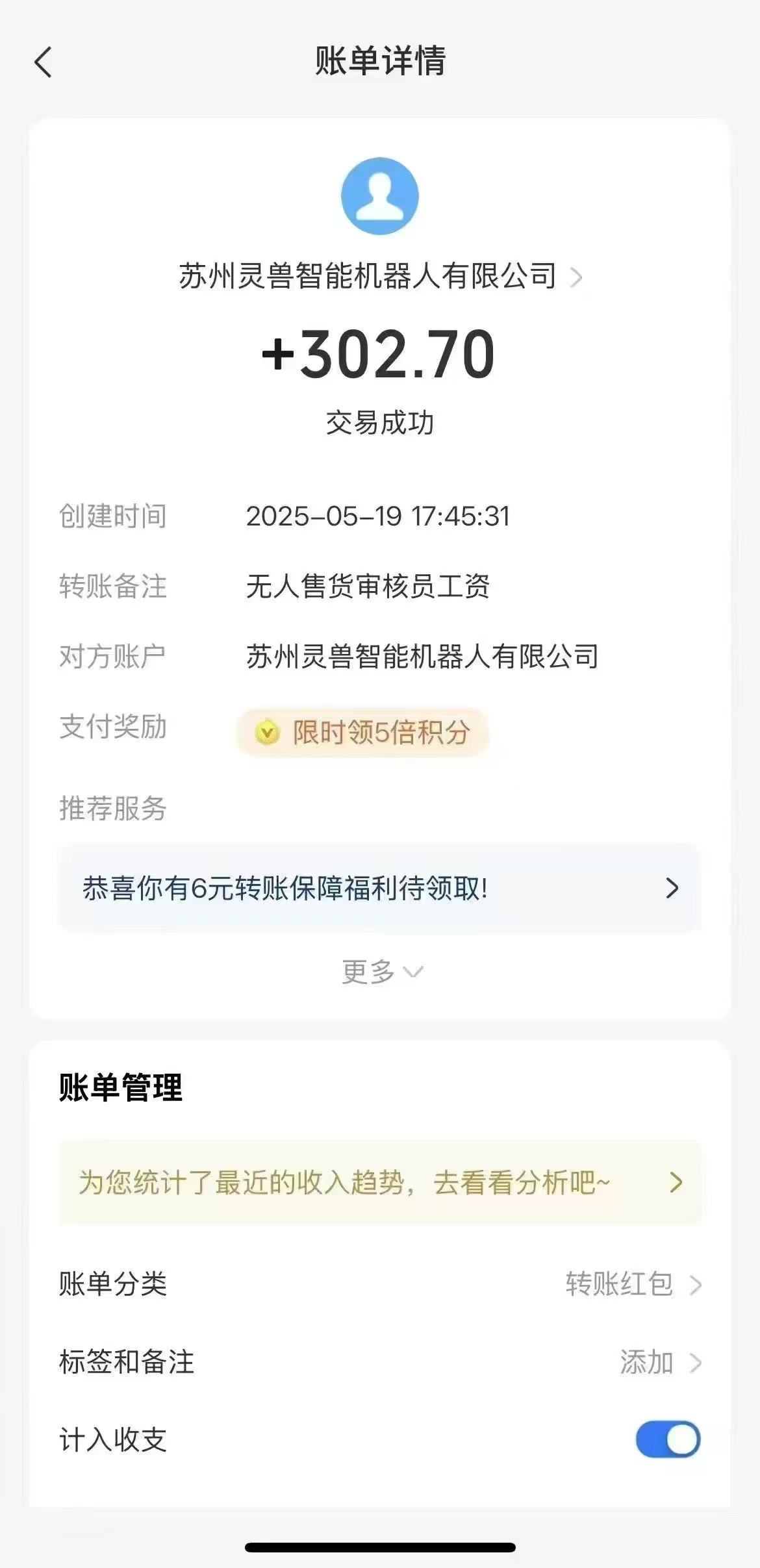Click the 5x points coin reward icon
Screen dimensions: 760x1568
267,730
